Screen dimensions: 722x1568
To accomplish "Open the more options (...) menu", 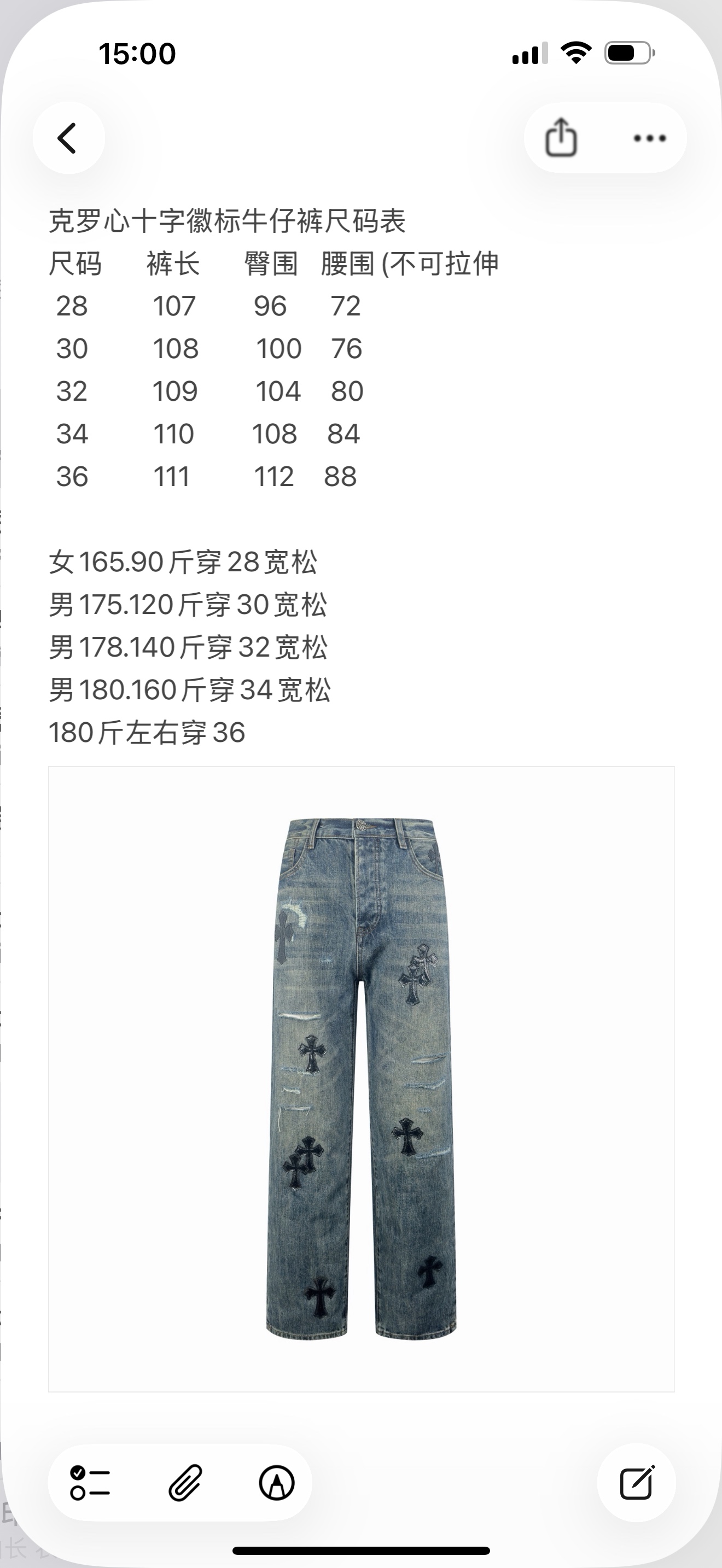I will [648, 139].
